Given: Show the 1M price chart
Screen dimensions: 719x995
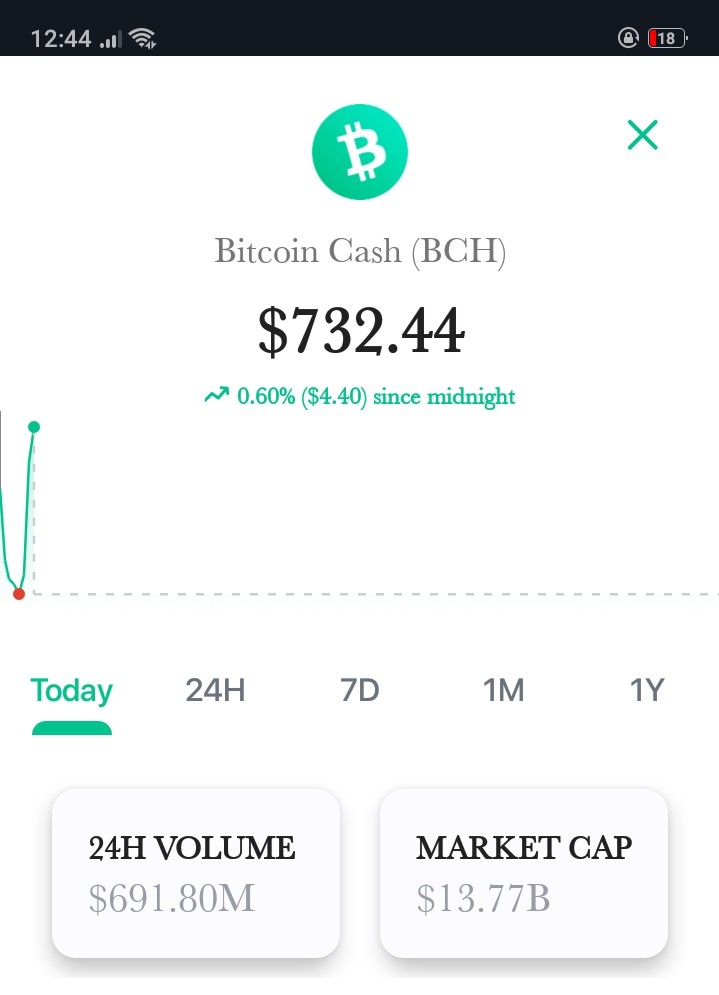Looking at the screenshot, I should tap(503, 690).
